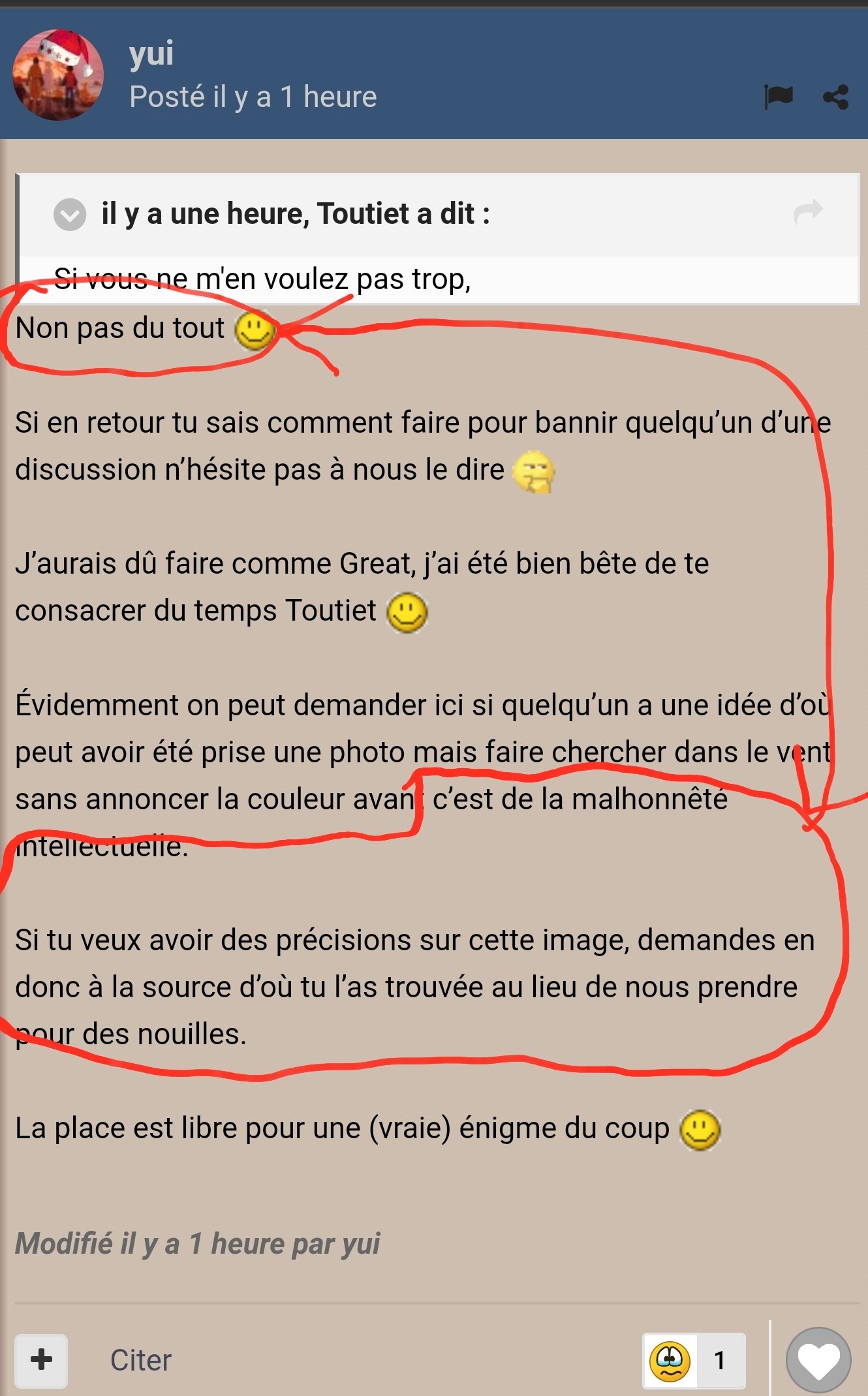React to the post with the heart
This screenshot has width=868, height=1396.
point(818,1360)
